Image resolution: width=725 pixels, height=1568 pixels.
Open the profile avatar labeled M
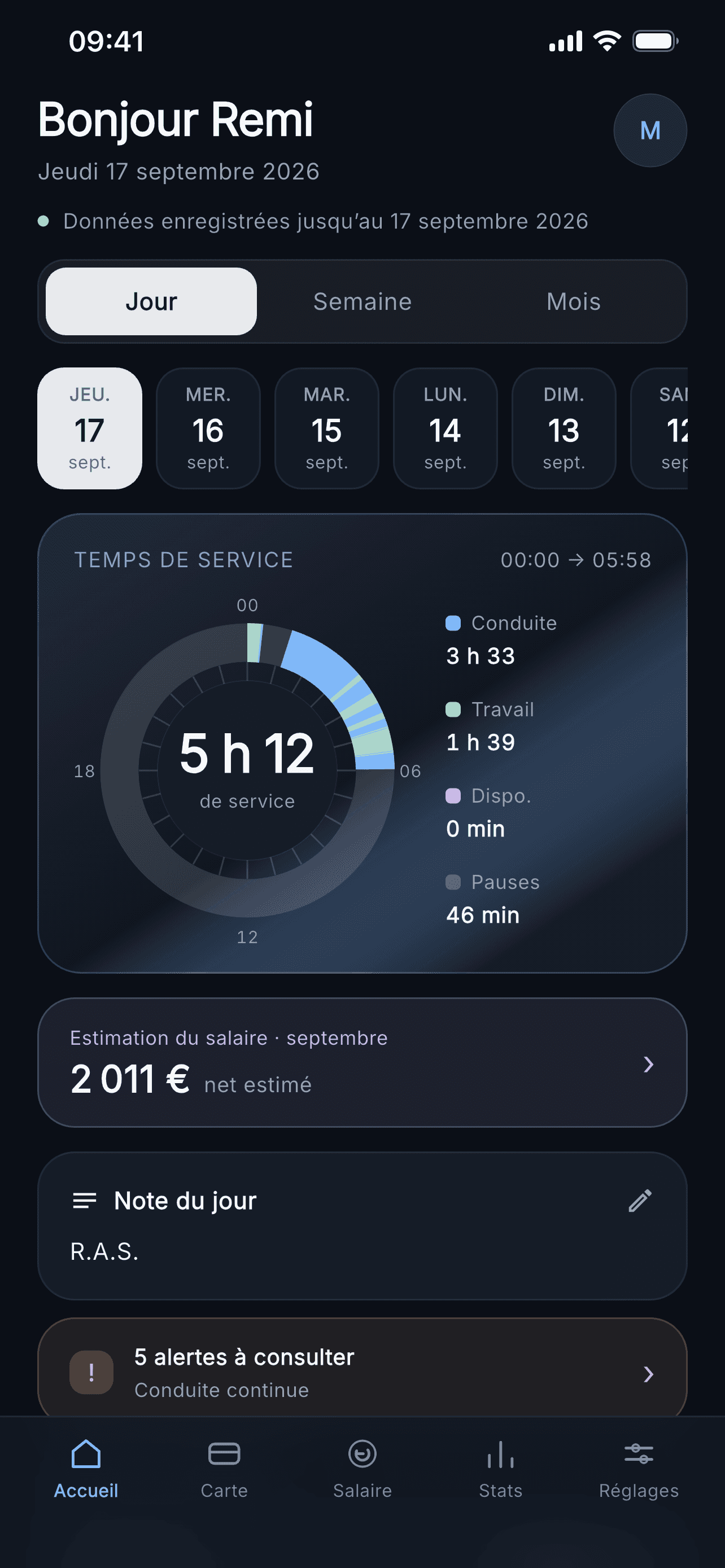(649, 130)
